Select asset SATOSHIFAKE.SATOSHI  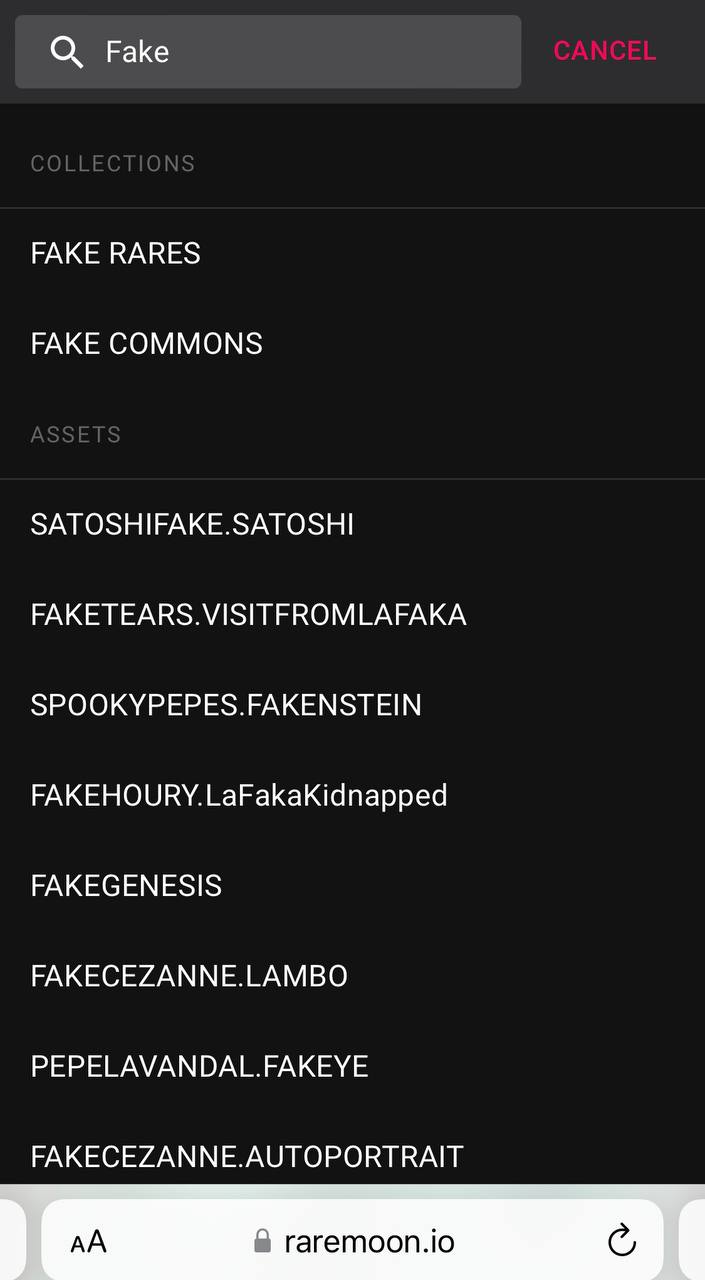pyautogui.click(x=352, y=524)
